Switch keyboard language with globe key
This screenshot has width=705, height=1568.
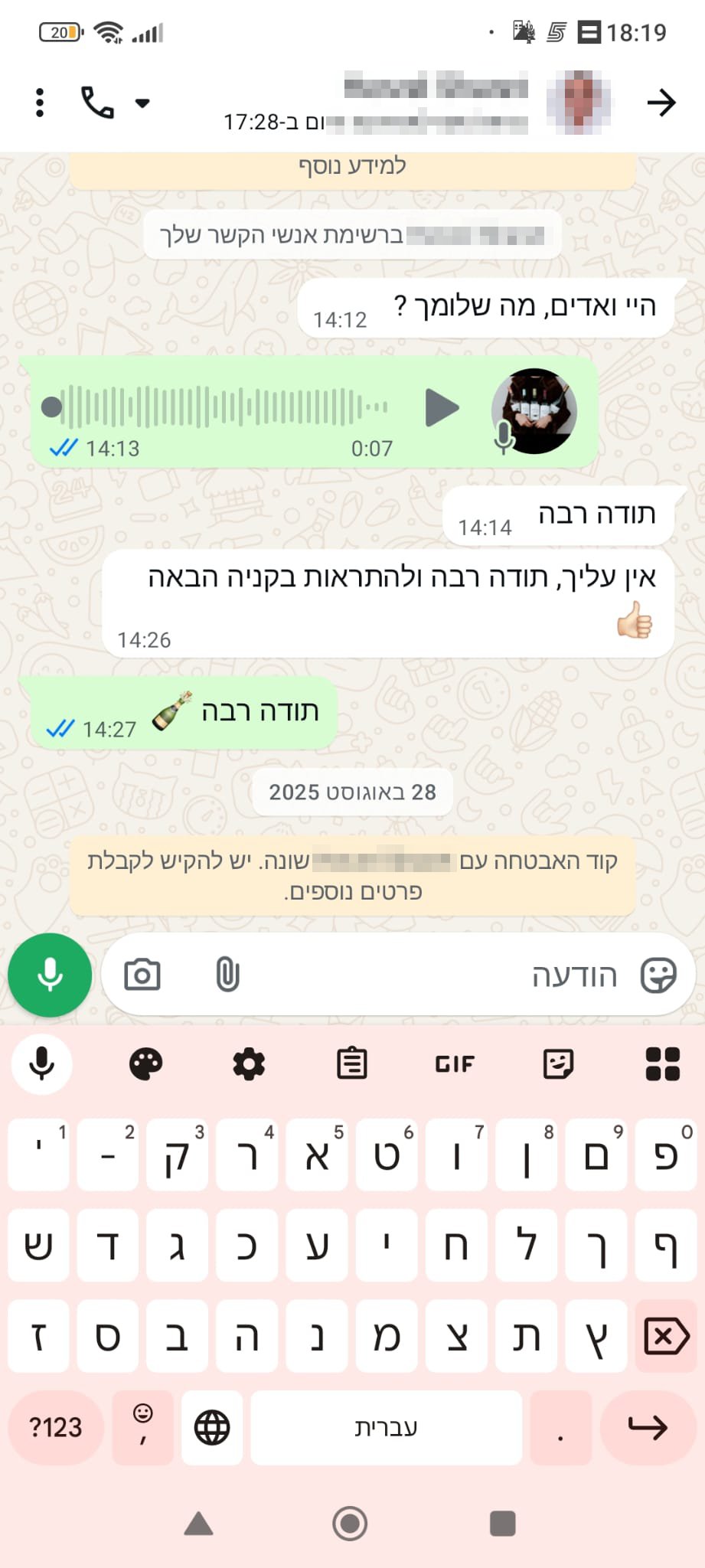point(212,1427)
